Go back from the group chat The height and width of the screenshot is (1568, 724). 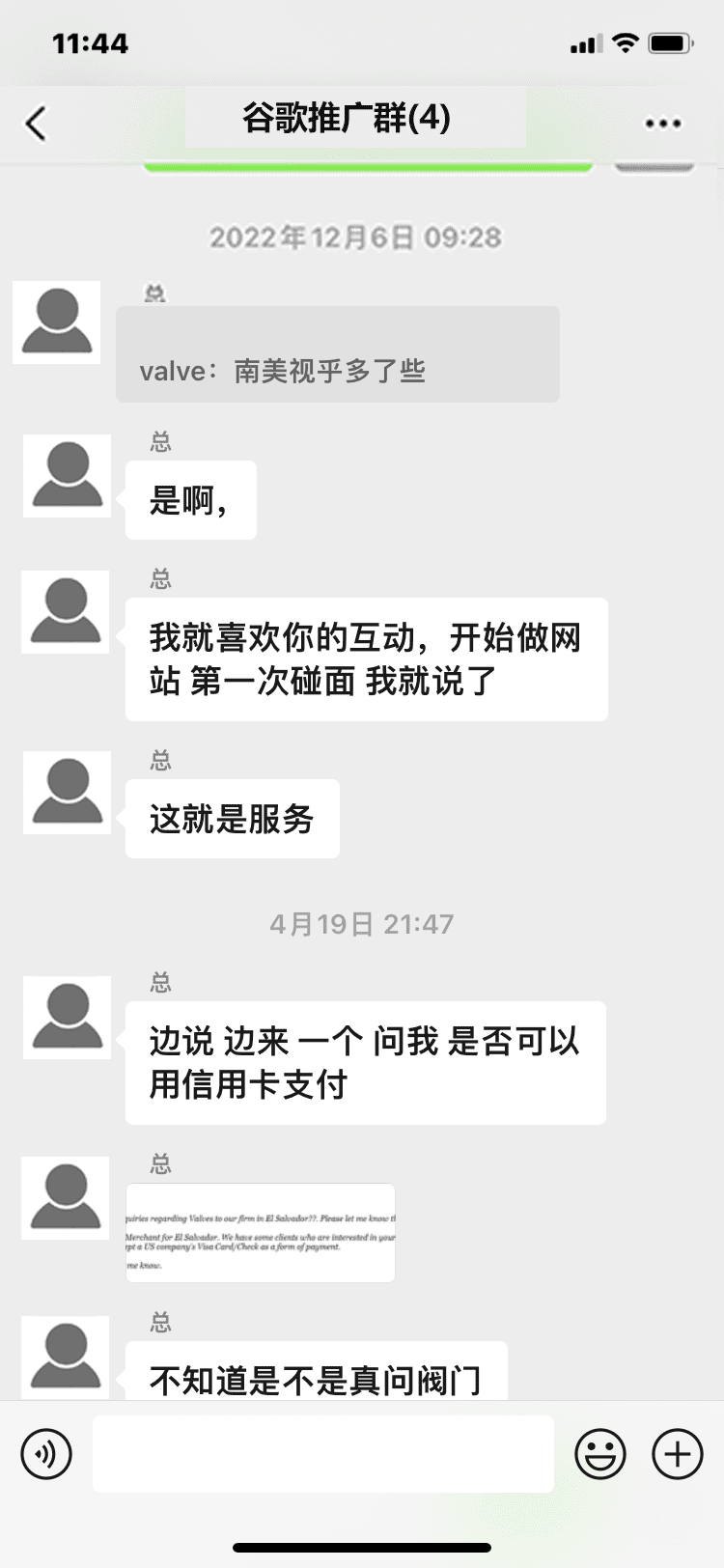click(x=37, y=124)
